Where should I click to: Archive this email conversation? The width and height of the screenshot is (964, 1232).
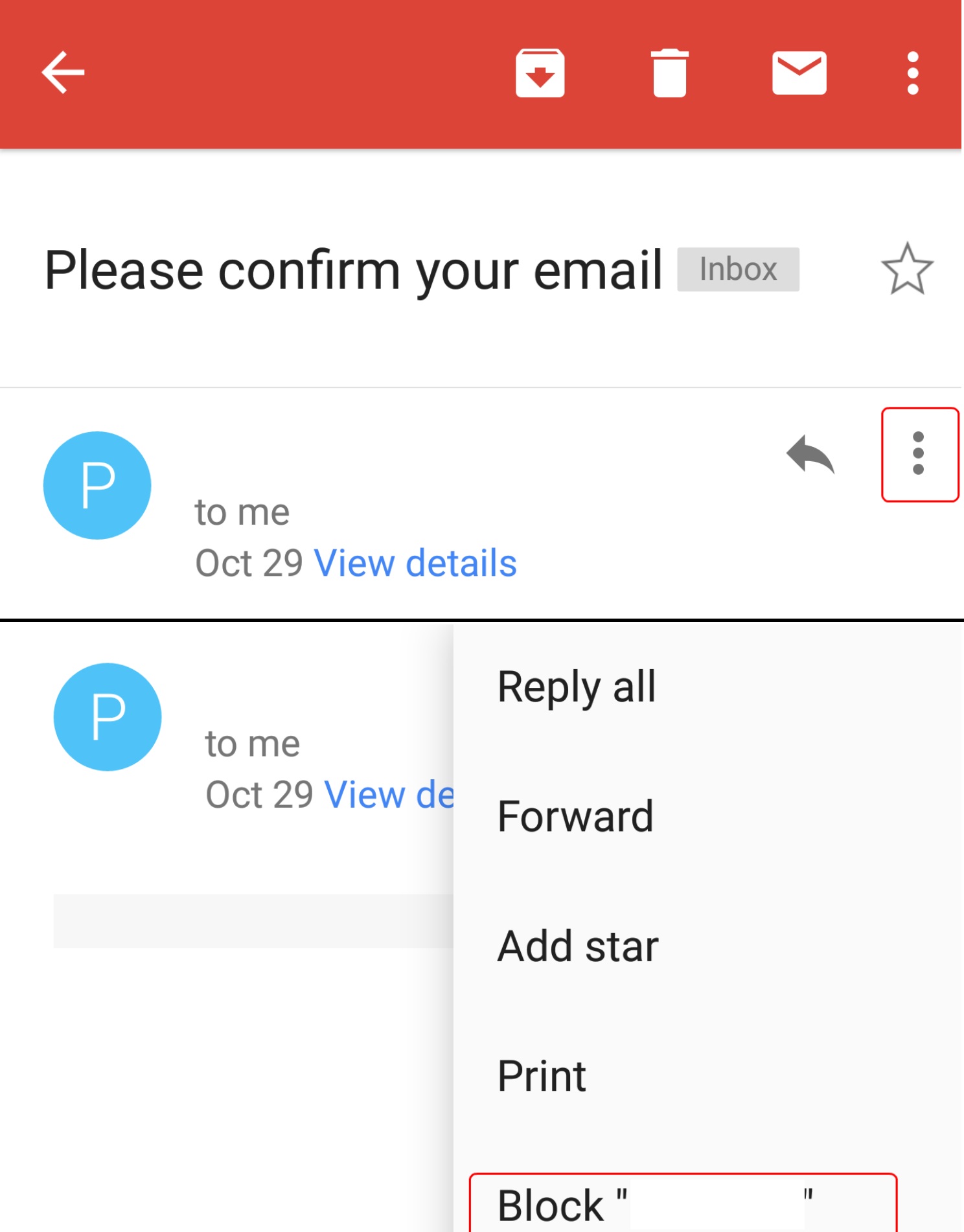[540, 73]
